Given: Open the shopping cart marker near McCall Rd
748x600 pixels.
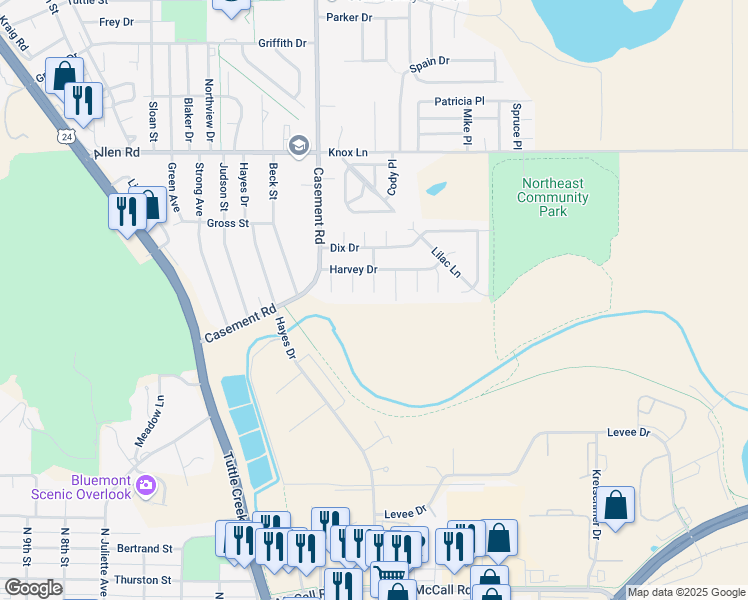Looking at the screenshot, I should click(387, 577).
